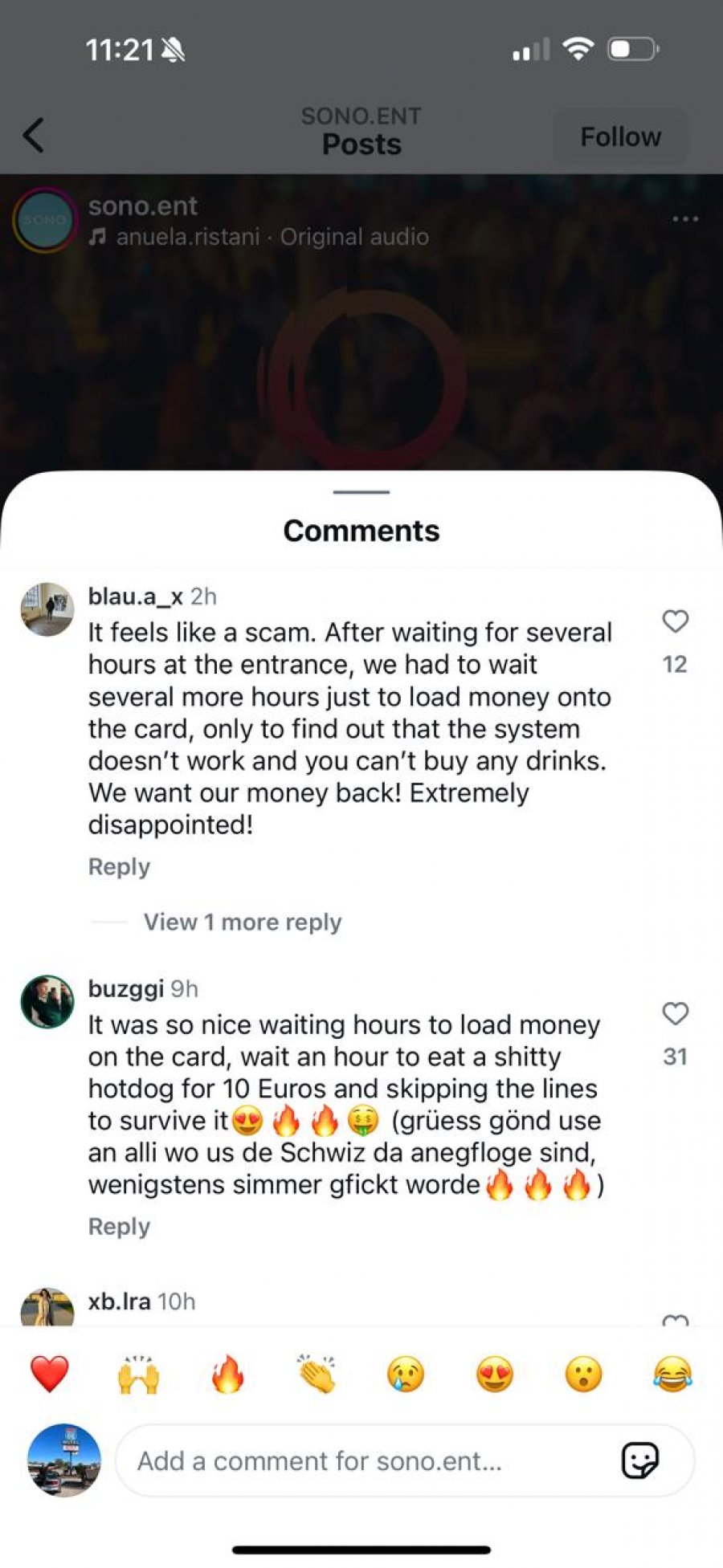The height and width of the screenshot is (1568, 723).
Task: Reply to buzggi's comment
Action: coord(119,1227)
